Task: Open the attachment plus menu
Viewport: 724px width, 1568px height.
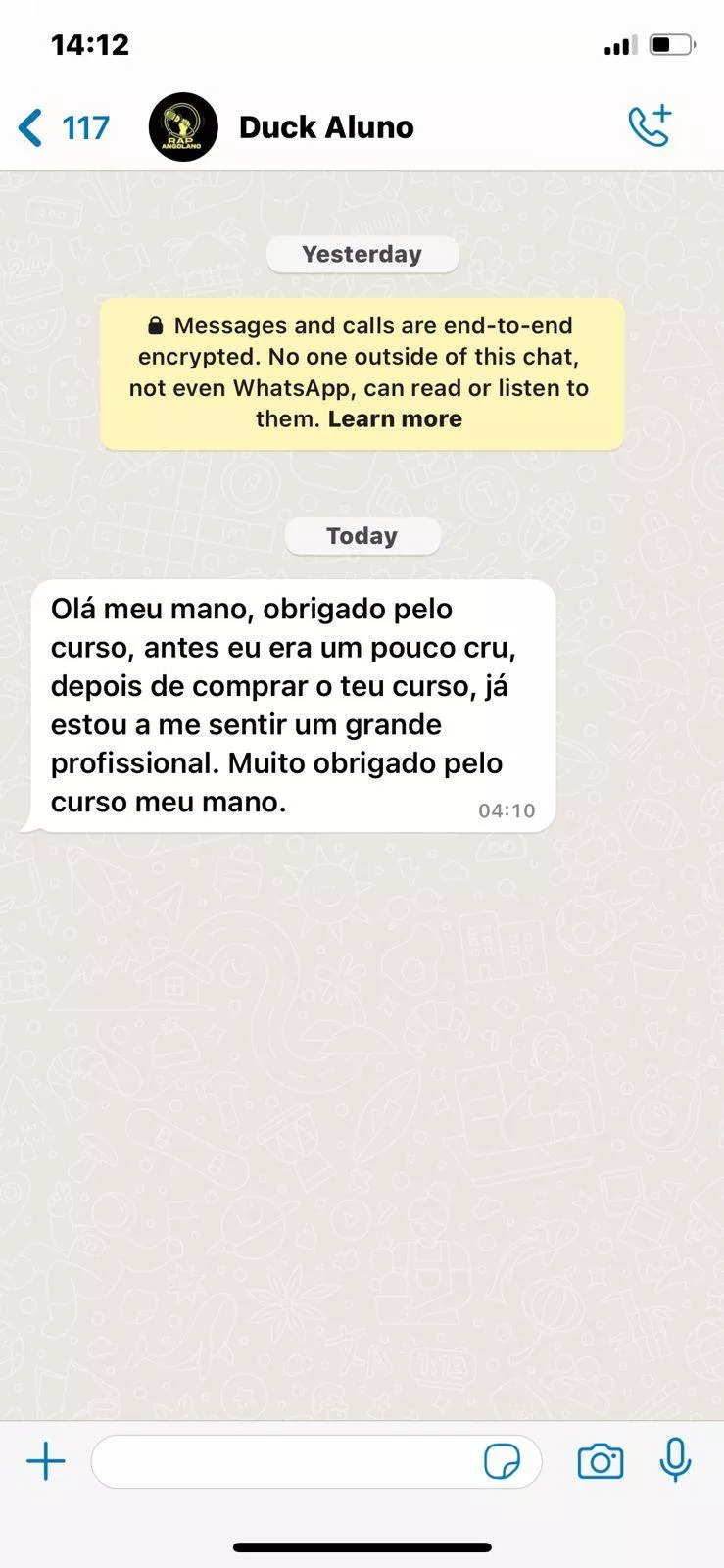Action: click(45, 1462)
